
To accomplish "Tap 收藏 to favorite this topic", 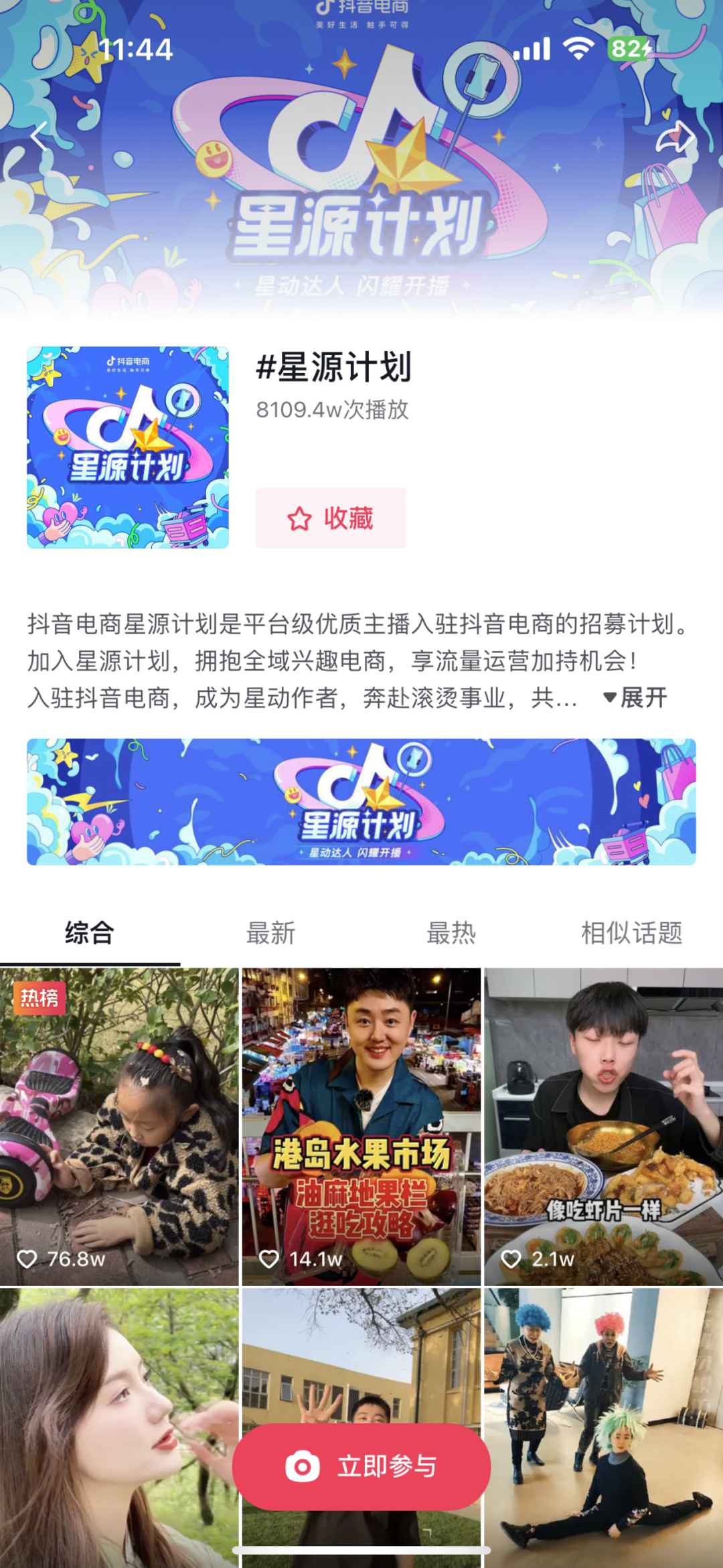I will (x=331, y=518).
